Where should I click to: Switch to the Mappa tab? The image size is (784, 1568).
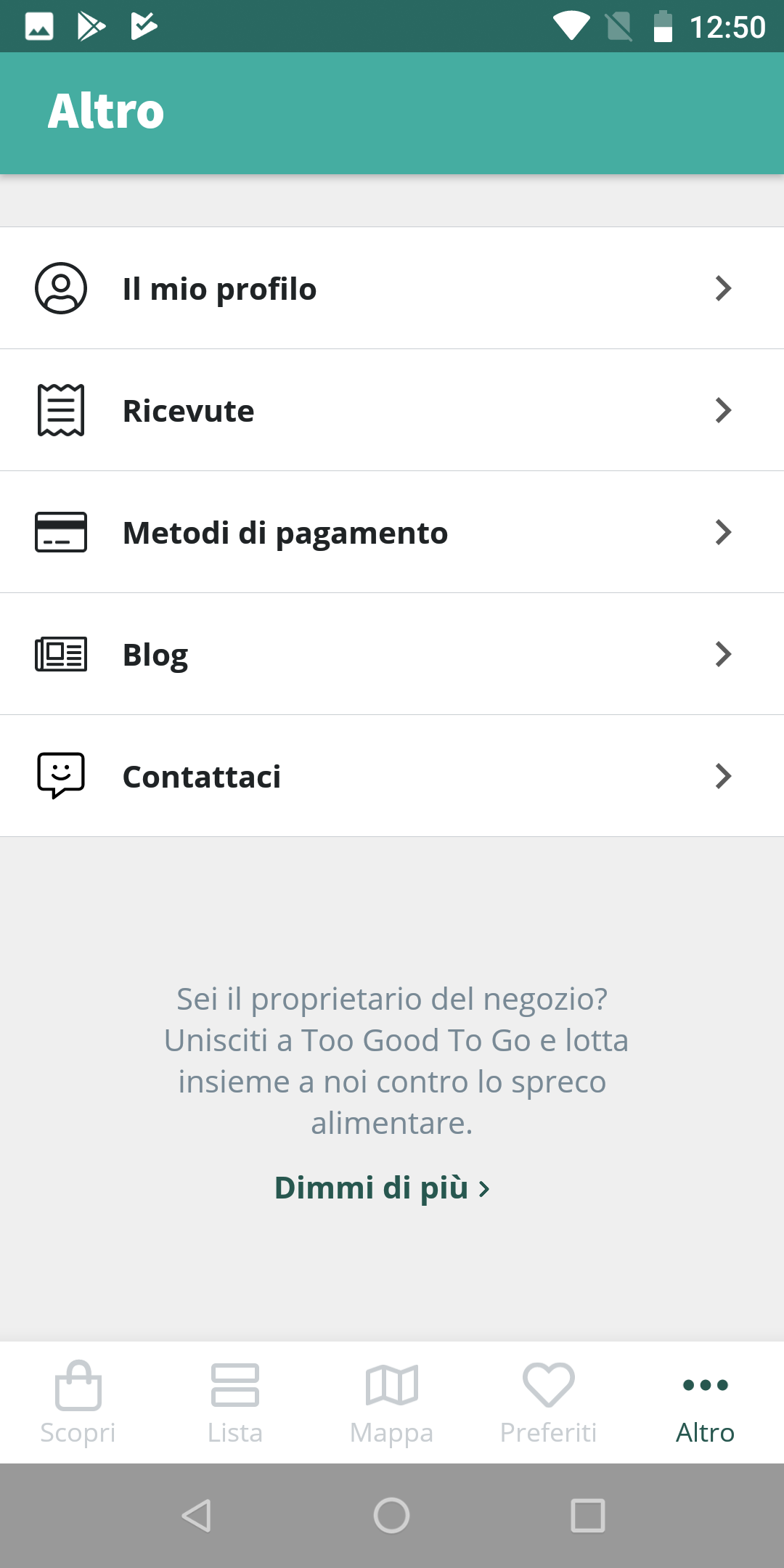(392, 1402)
